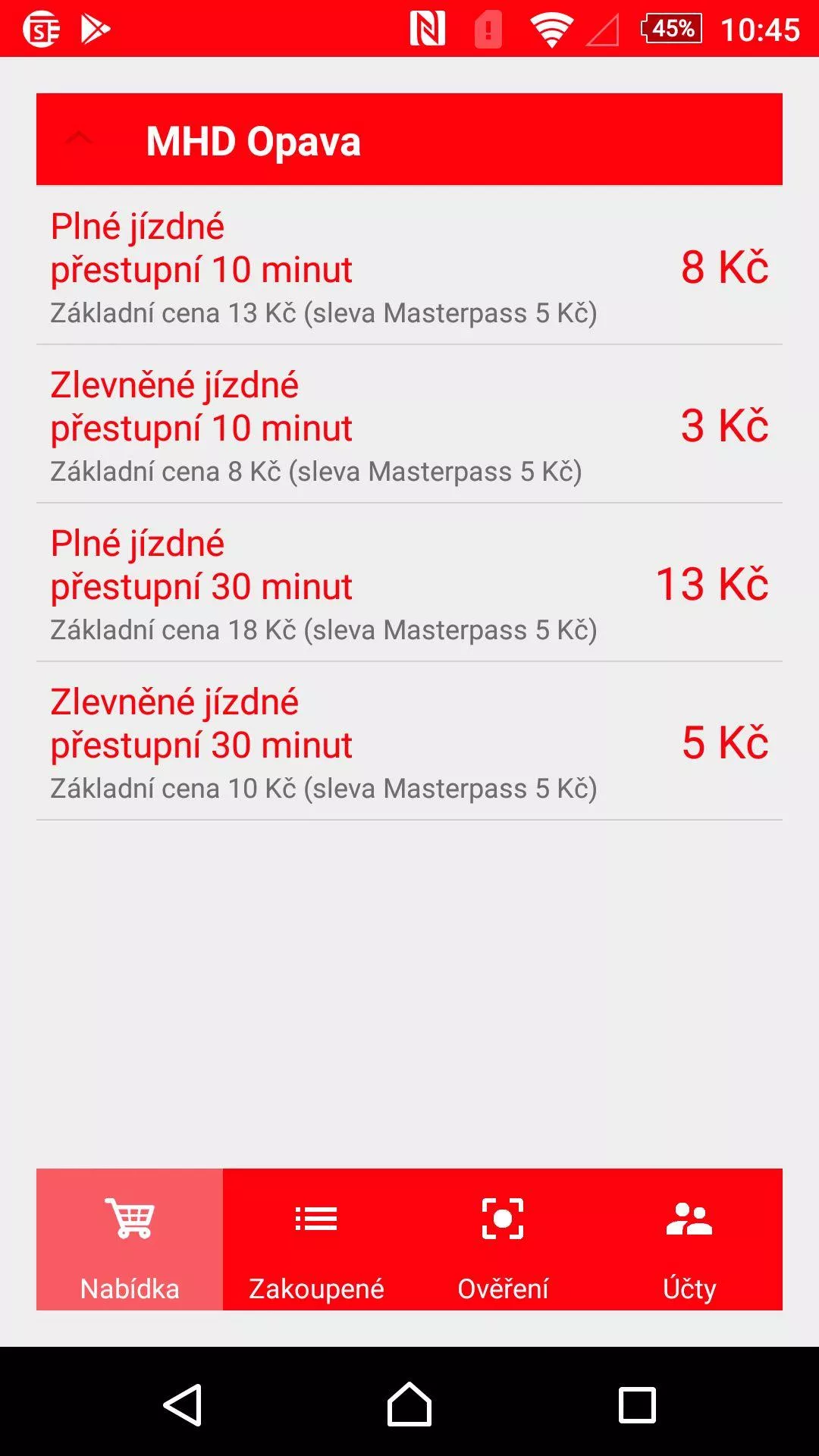Select Plné jízdné přestupní 30 minut ticket
This screenshot has width=819, height=1456.
click(409, 582)
